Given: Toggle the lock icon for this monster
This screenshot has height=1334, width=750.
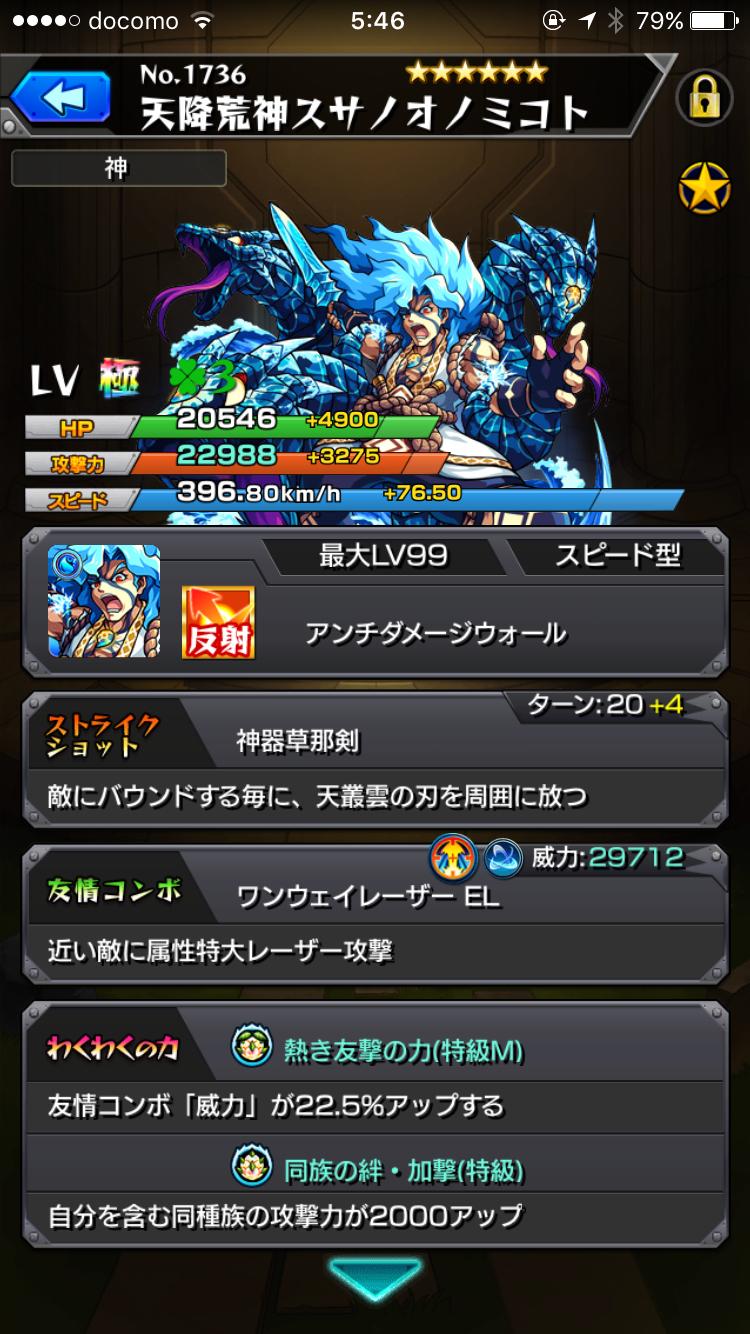Looking at the screenshot, I should [x=705, y=98].
